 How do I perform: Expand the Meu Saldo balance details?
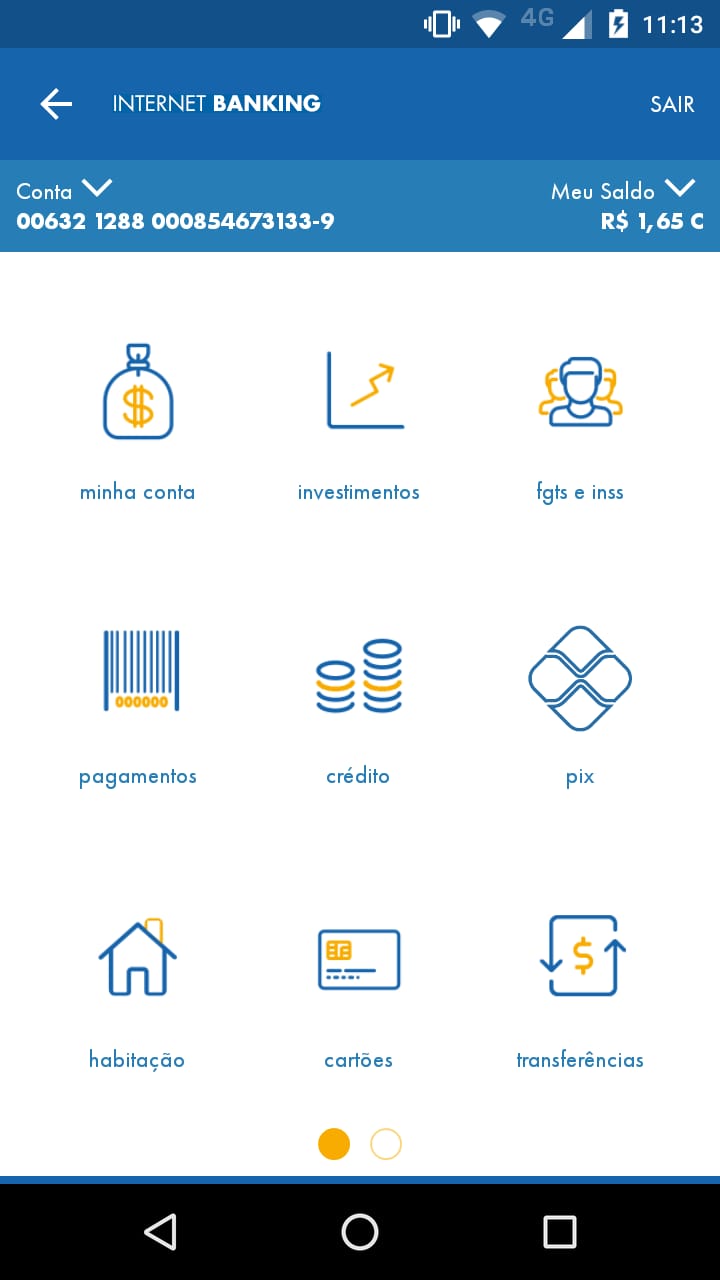pyautogui.click(x=679, y=189)
